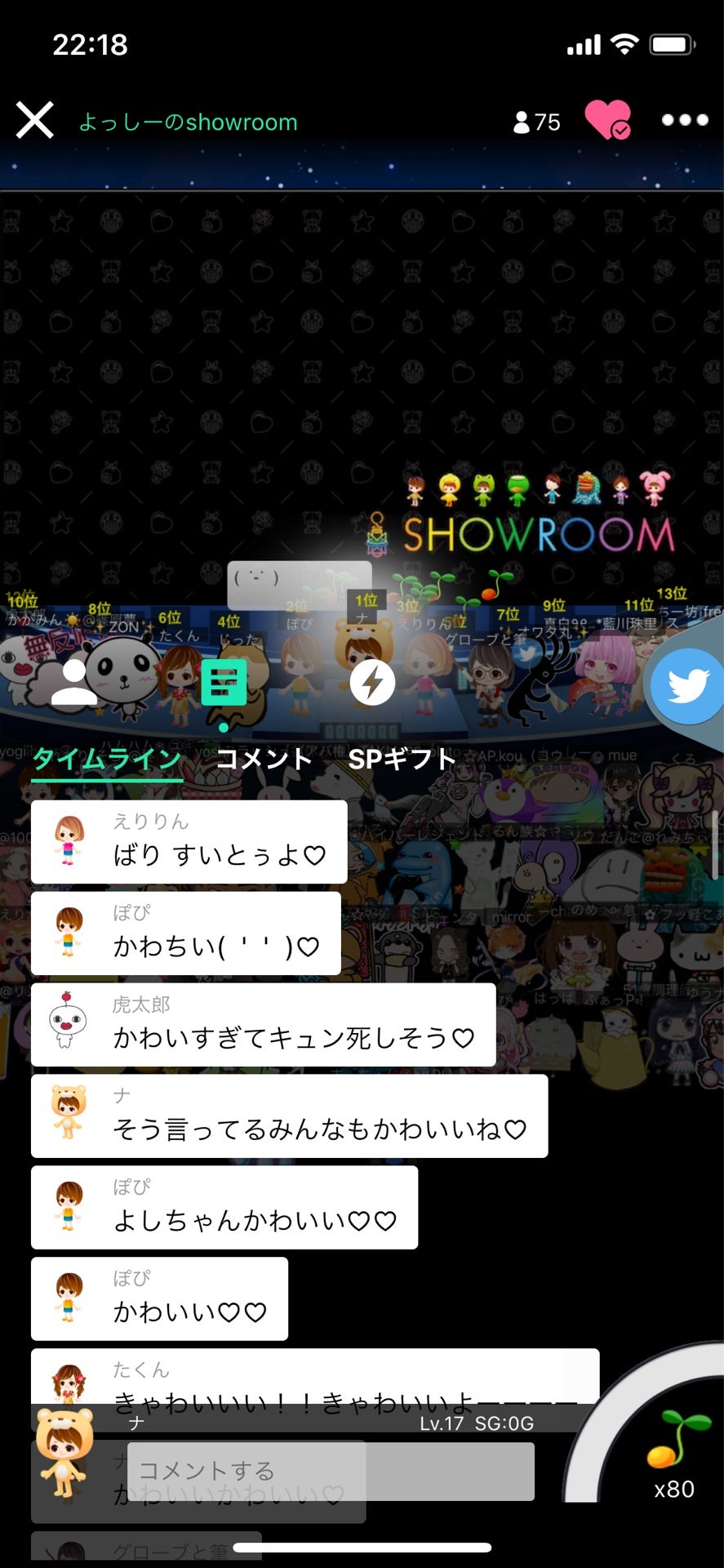Toggle the comment panel visibility
Viewport: 724px width, 1568px height.
point(223,682)
